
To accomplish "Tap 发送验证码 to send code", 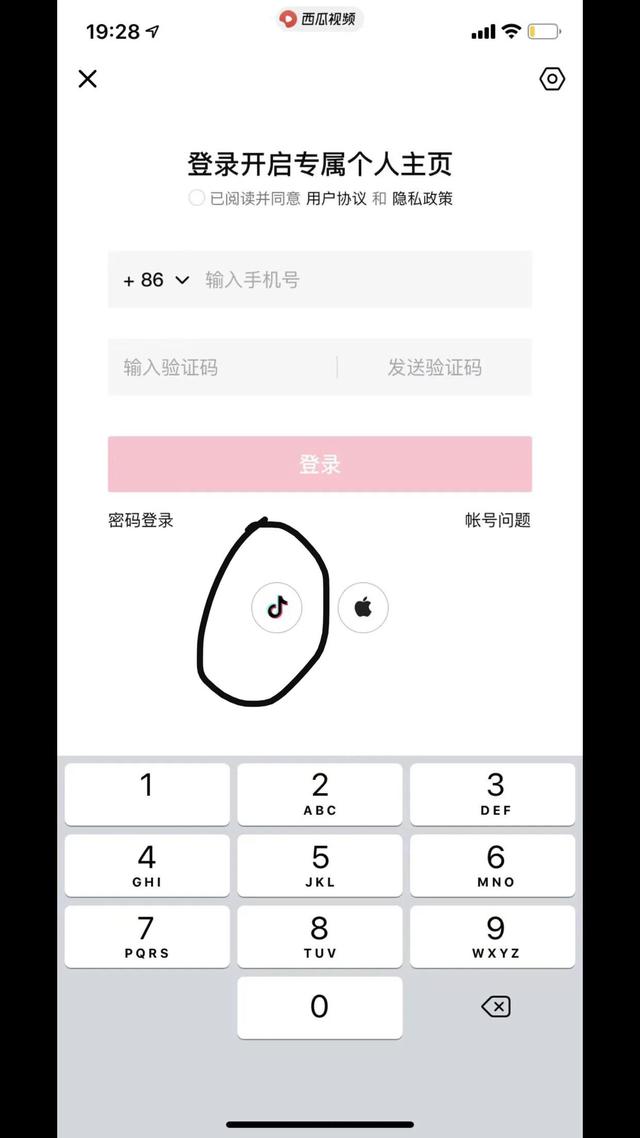I will click(x=435, y=367).
